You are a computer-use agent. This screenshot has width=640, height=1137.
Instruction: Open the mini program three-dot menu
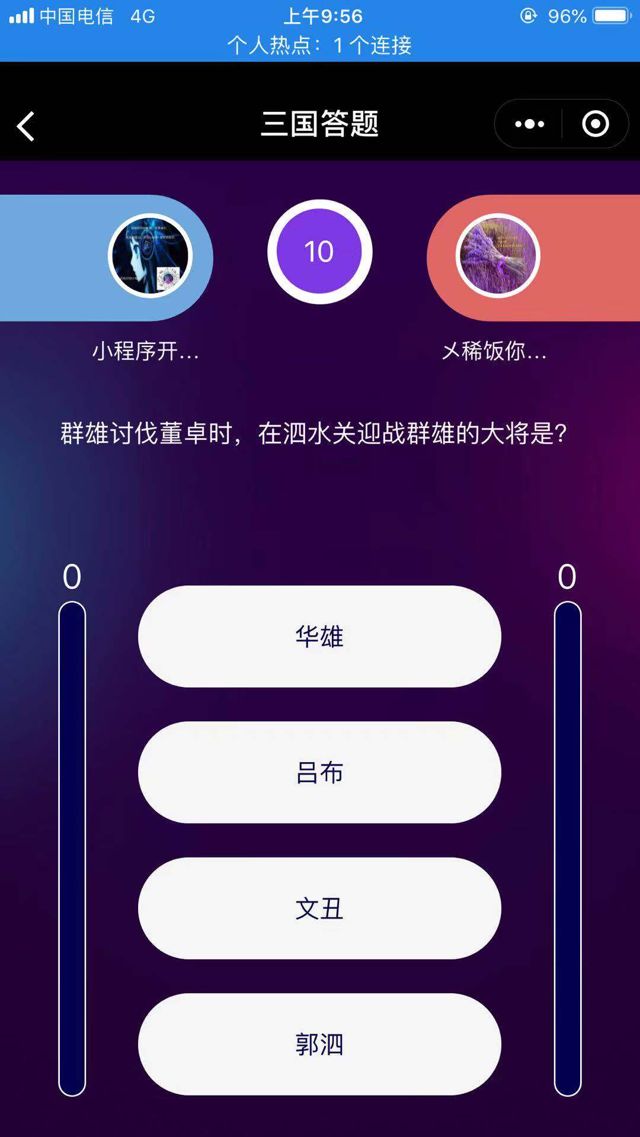[529, 124]
